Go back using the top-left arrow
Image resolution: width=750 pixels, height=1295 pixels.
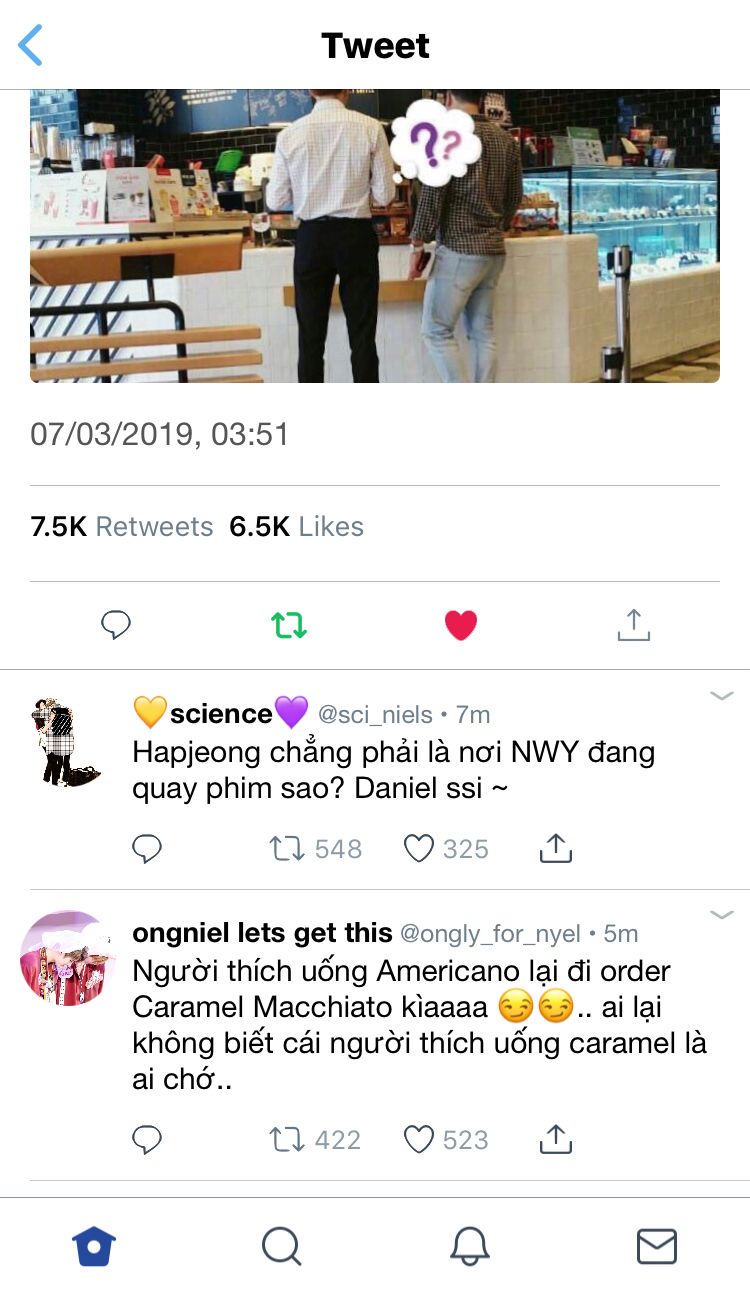32,46
